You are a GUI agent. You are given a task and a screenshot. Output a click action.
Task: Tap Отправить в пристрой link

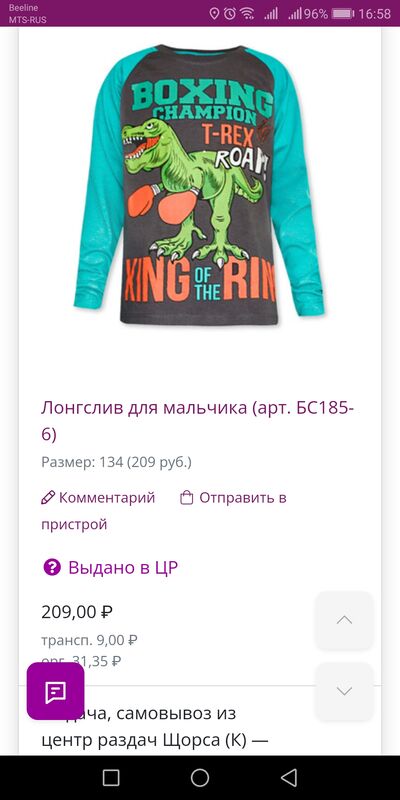(164, 511)
